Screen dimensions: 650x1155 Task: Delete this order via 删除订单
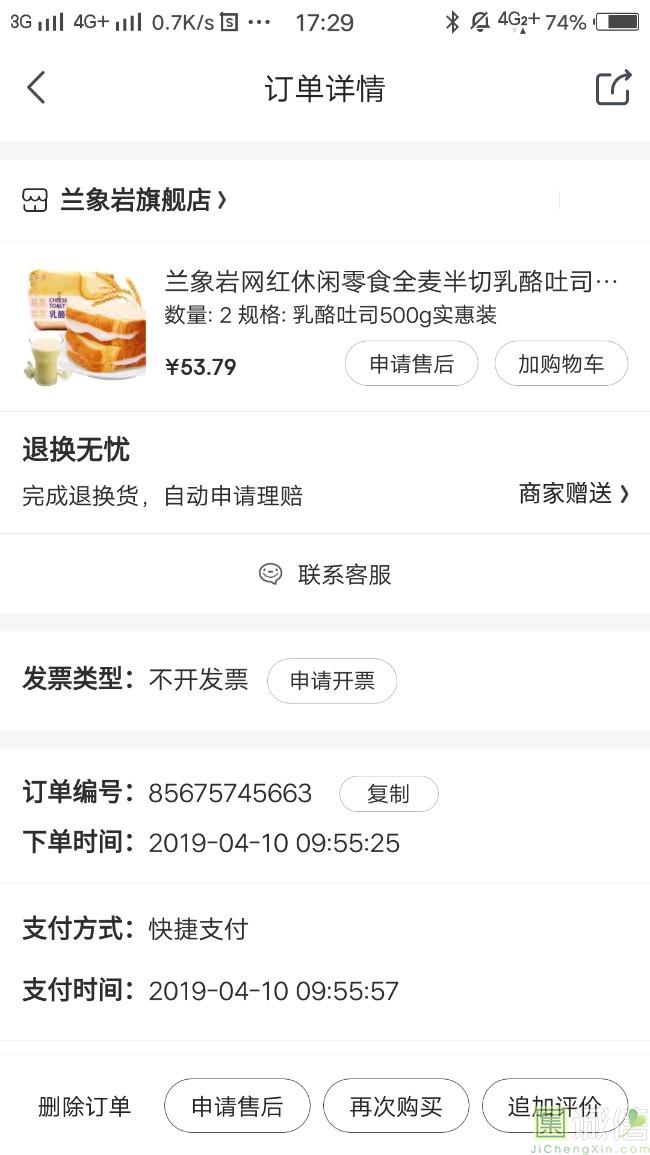pos(84,1106)
